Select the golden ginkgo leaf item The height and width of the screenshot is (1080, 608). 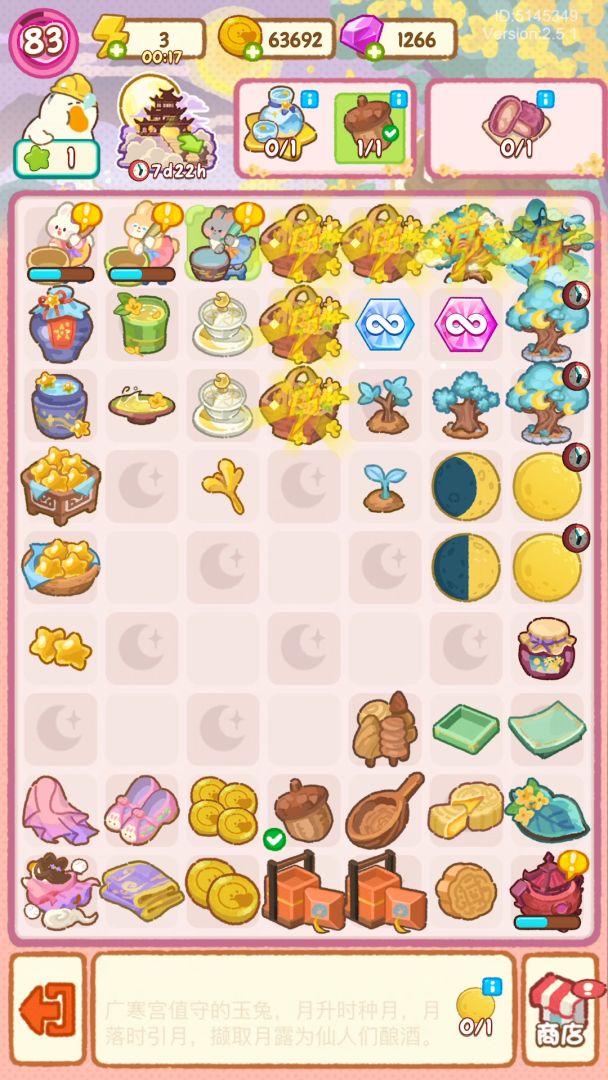(223, 487)
